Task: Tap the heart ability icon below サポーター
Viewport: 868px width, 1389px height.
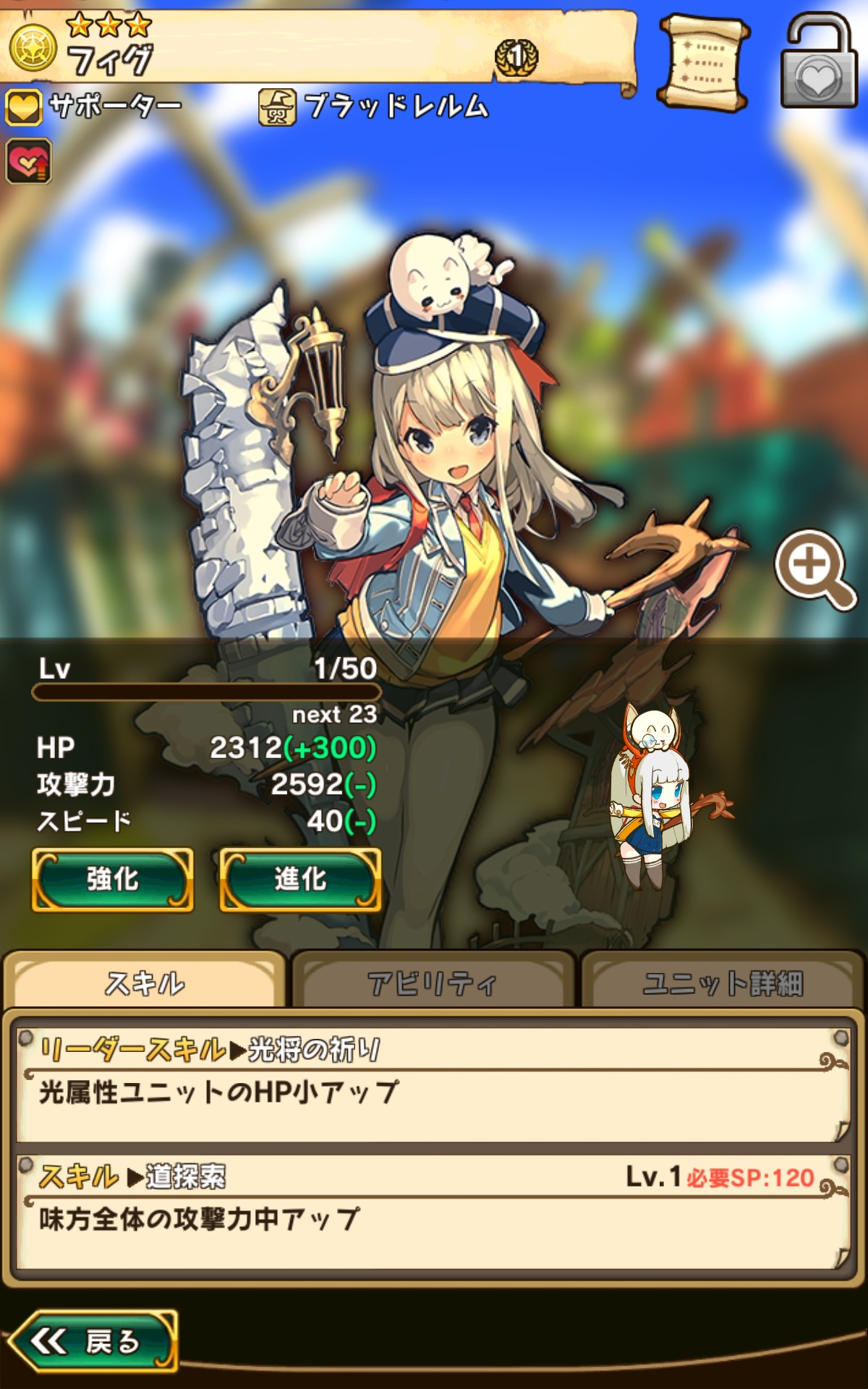Action: pos(28,161)
